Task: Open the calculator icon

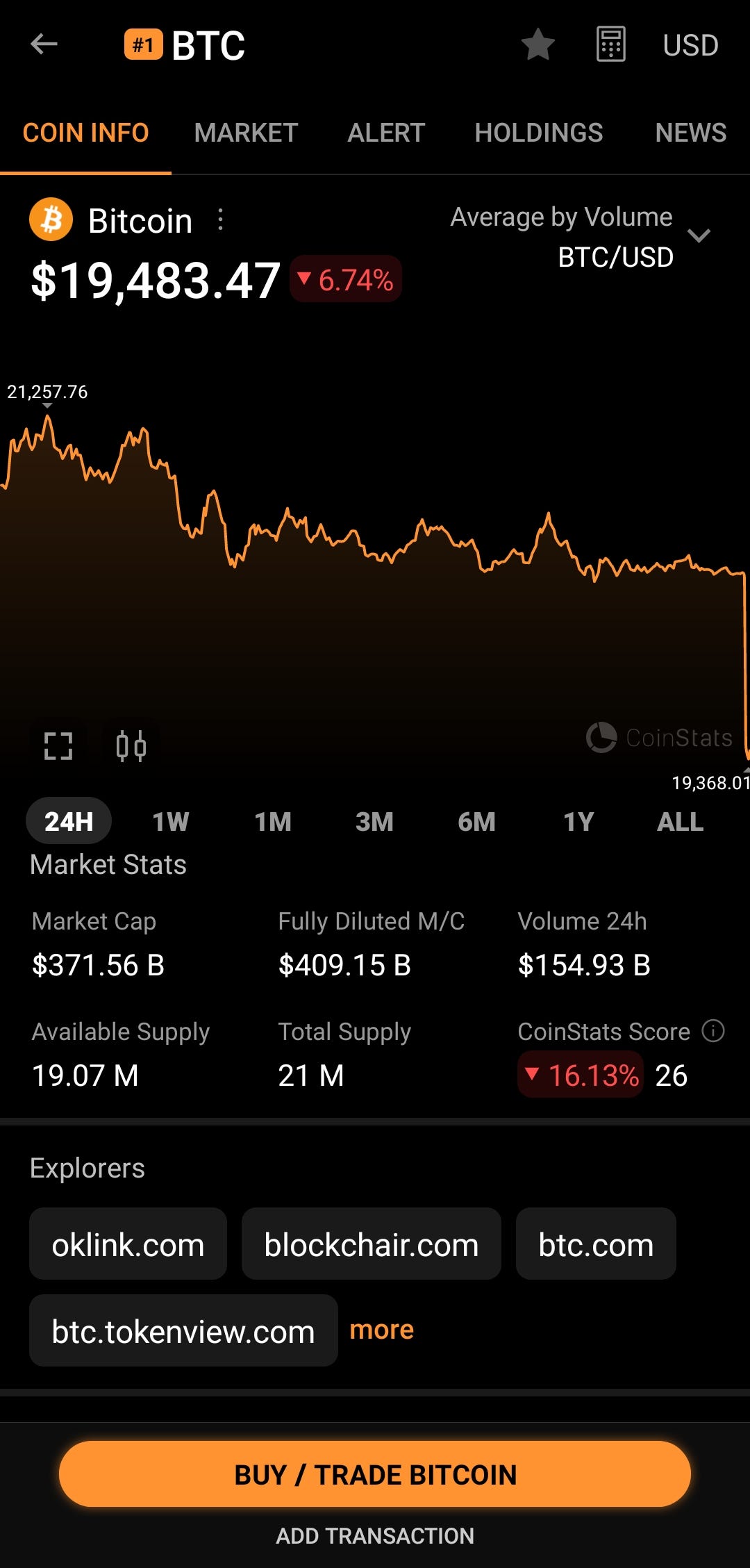Action: [x=611, y=44]
